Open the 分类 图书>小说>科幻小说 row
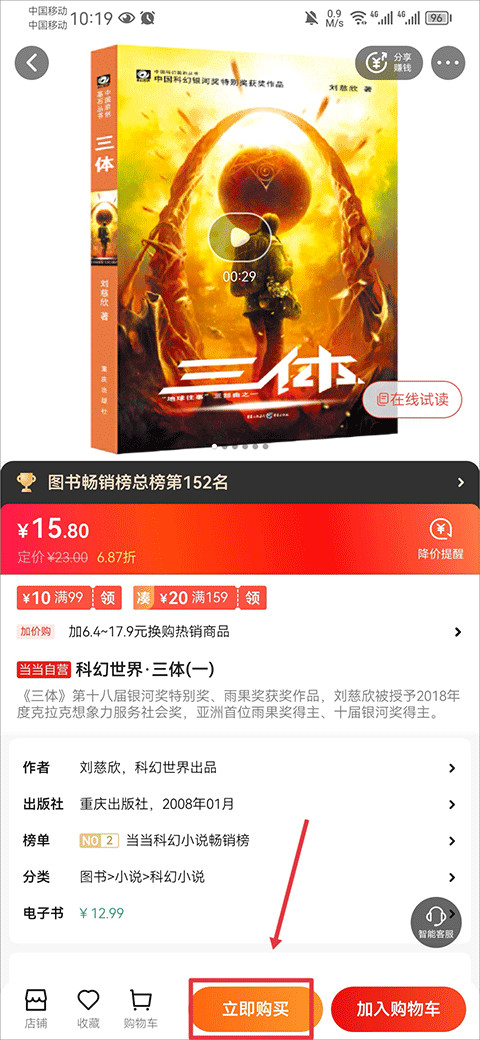Image resolution: width=480 pixels, height=1040 pixels. pyautogui.click(x=240, y=877)
